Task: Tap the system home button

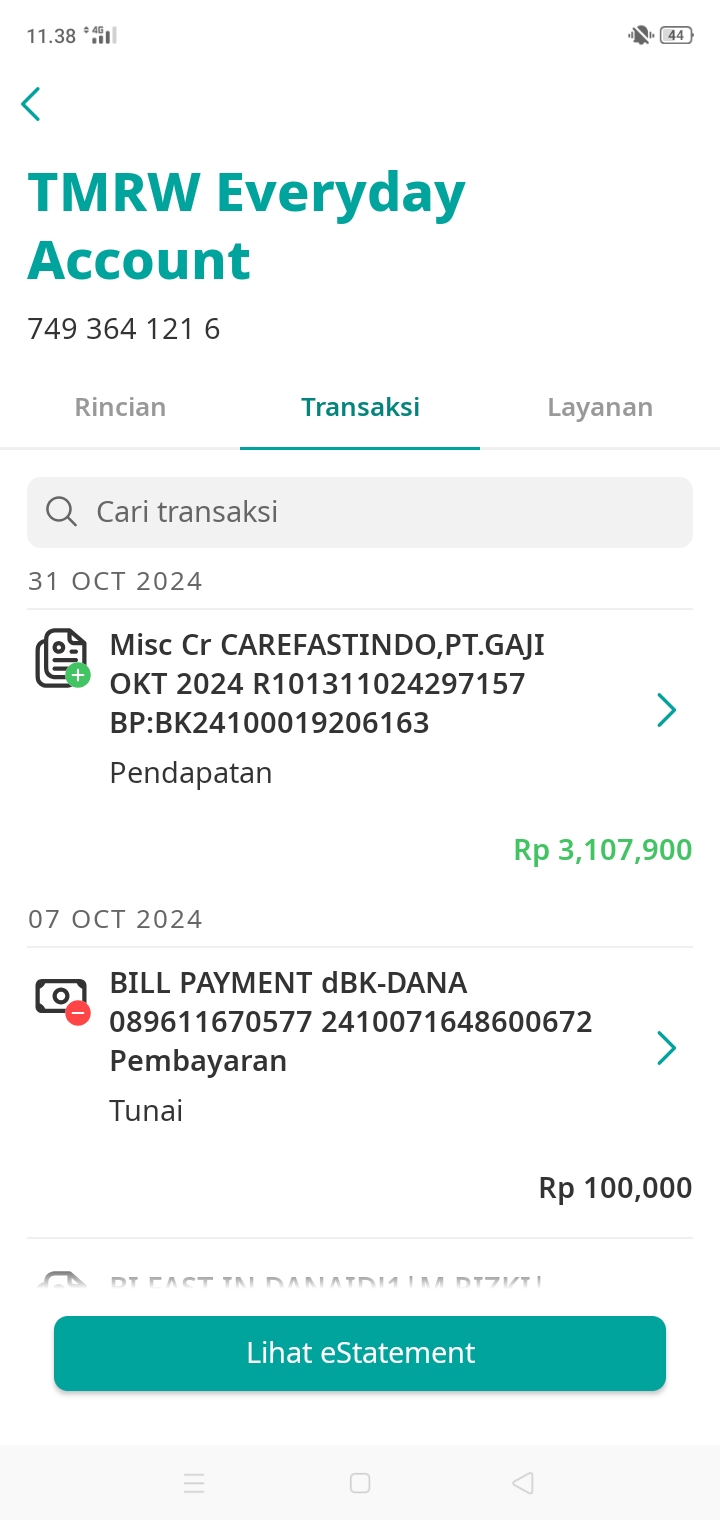Action: pos(360,1483)
